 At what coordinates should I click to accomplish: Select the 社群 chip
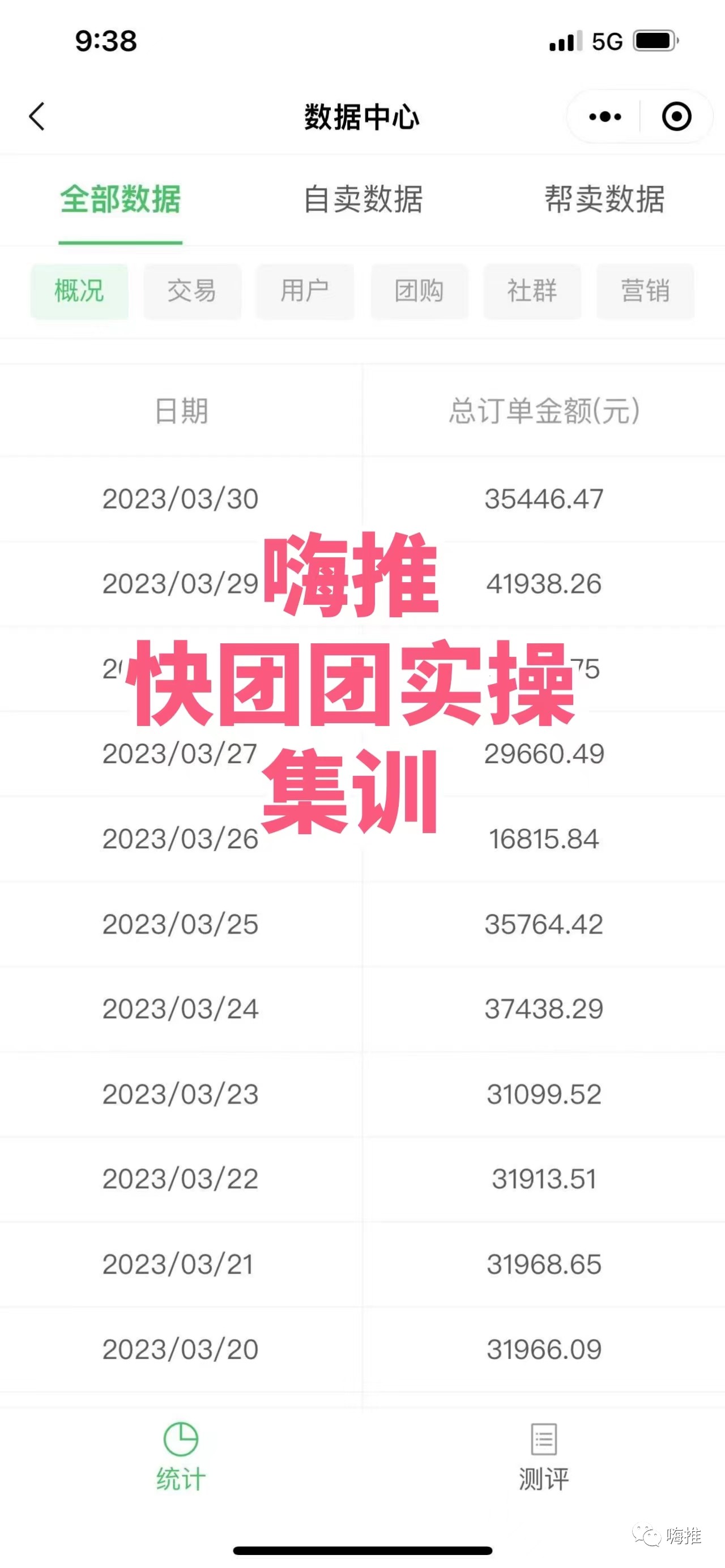click(532, 291)
